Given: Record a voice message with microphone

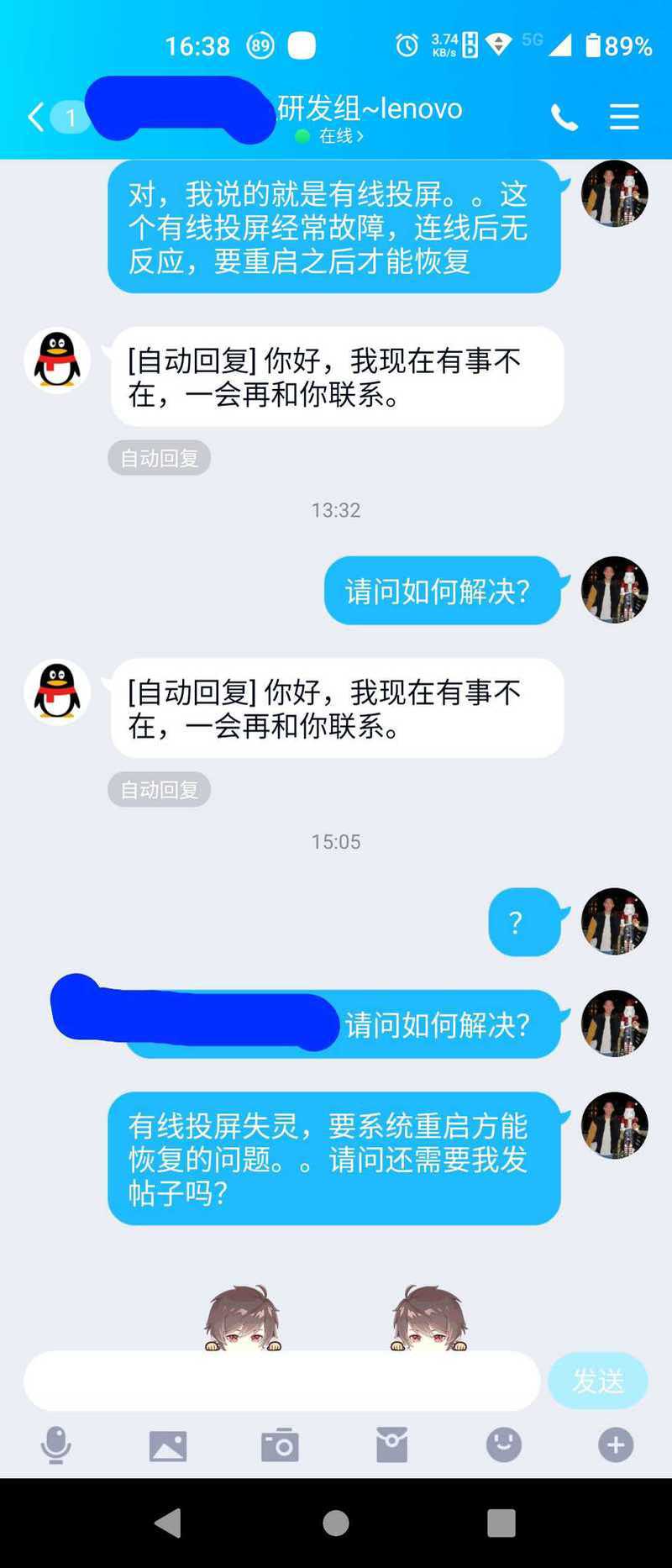Looking at the screenshot, I should tap(56, 1445).
